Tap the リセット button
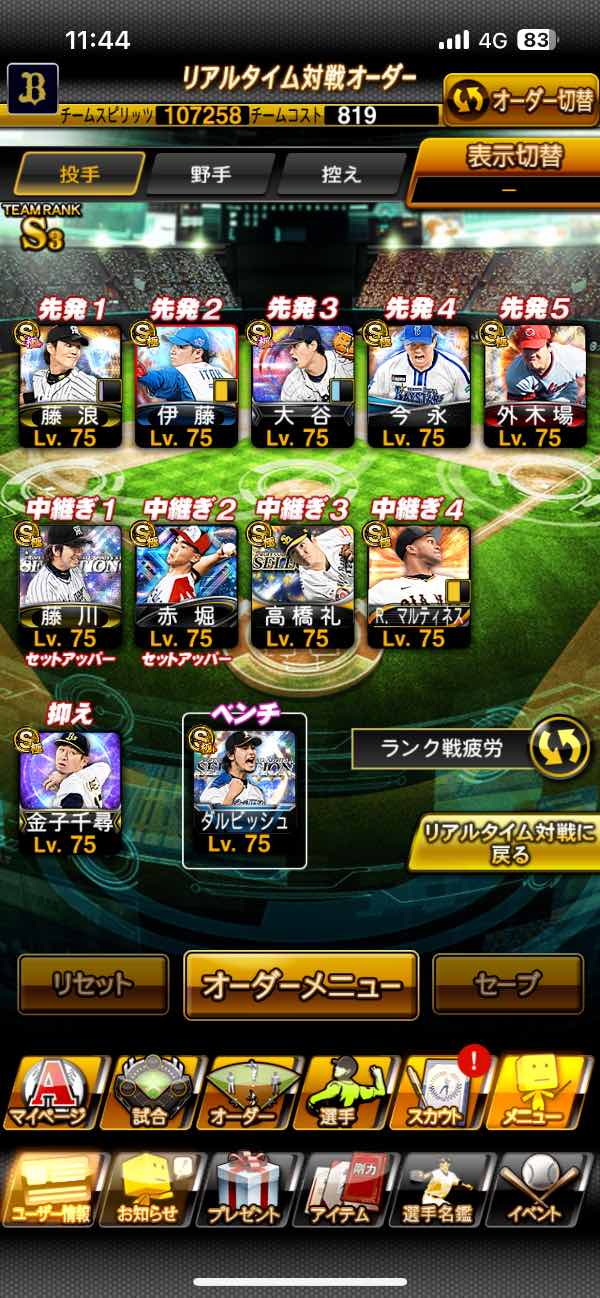Viewport: 600px width, 1298px height. pos(93,984)
